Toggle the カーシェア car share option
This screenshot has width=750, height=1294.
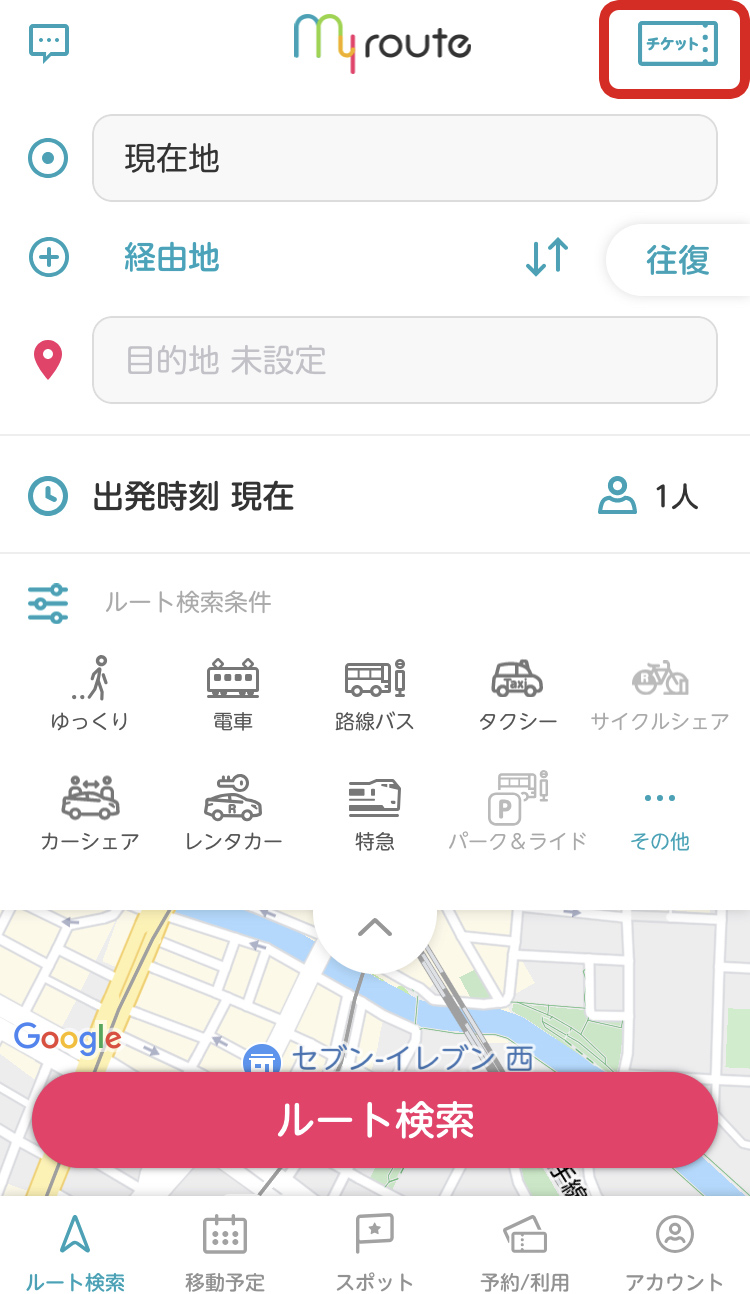tap(90, 813)
